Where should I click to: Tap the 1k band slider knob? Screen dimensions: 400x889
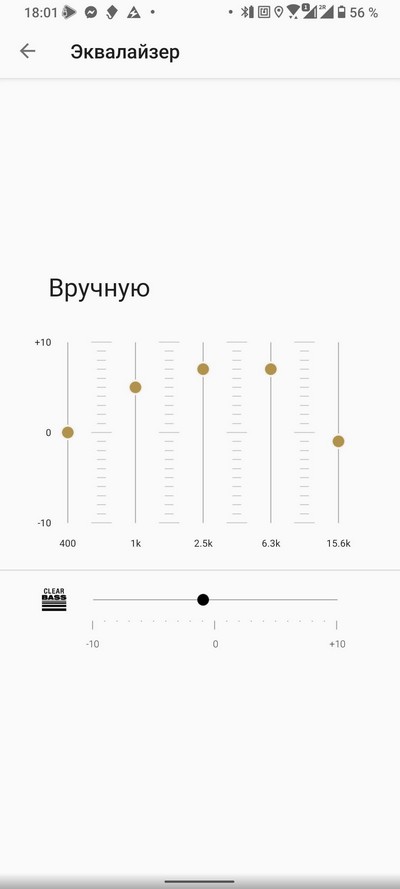tap(135, 387)
